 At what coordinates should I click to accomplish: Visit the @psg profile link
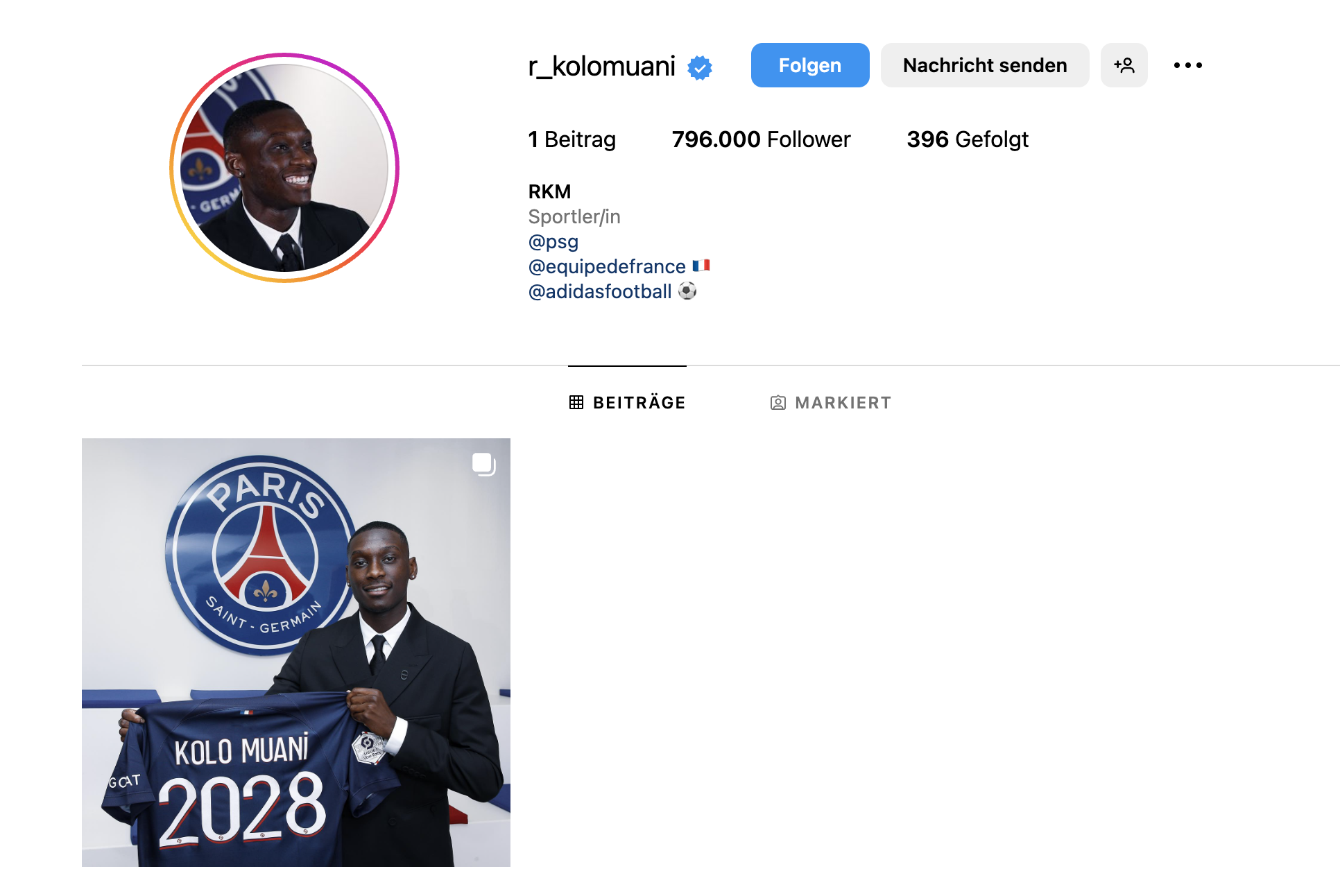pyautogui.click(x=553, y=241)
